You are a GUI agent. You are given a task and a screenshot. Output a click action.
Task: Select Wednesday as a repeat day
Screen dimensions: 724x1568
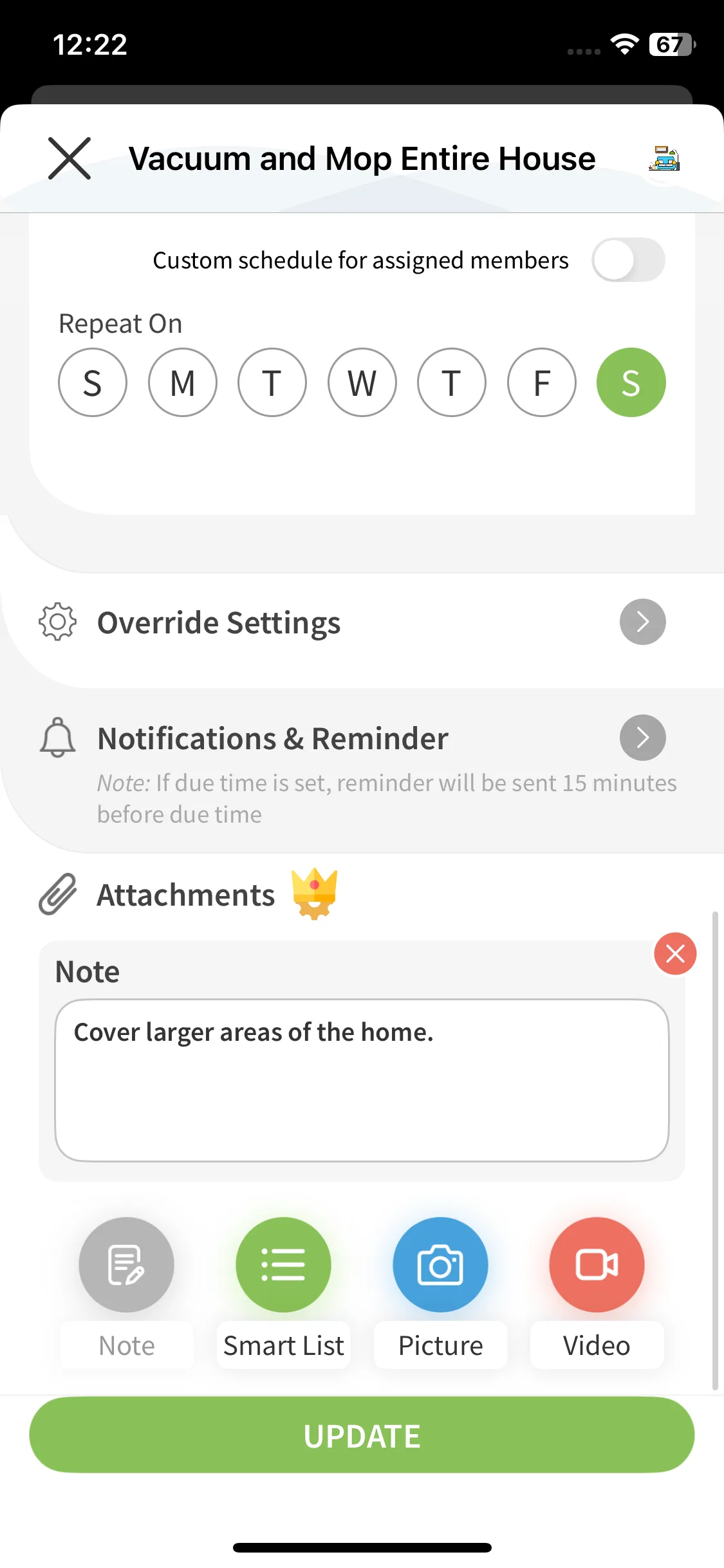(362, 383)
